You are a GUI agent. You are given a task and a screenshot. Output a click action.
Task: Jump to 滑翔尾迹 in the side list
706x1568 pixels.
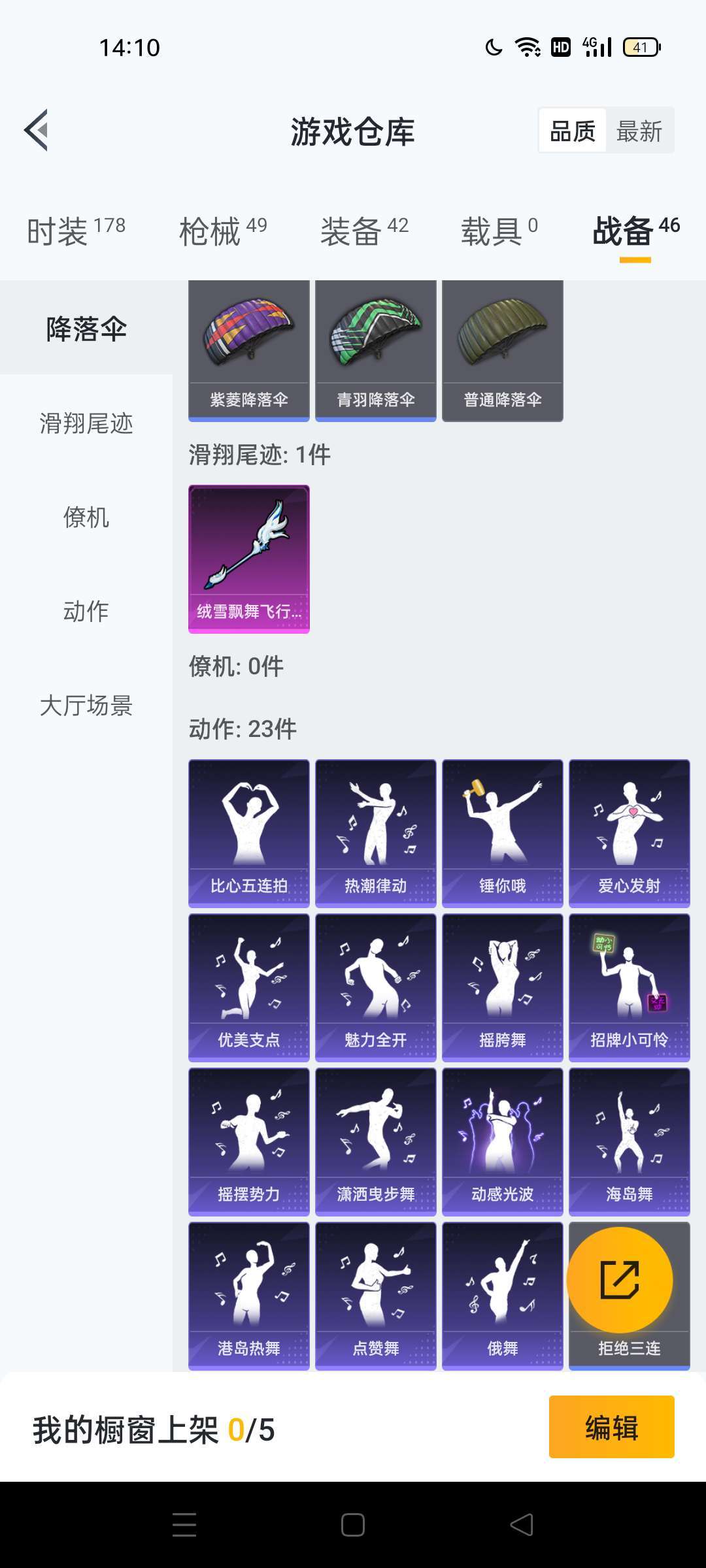tap(86, 423)
